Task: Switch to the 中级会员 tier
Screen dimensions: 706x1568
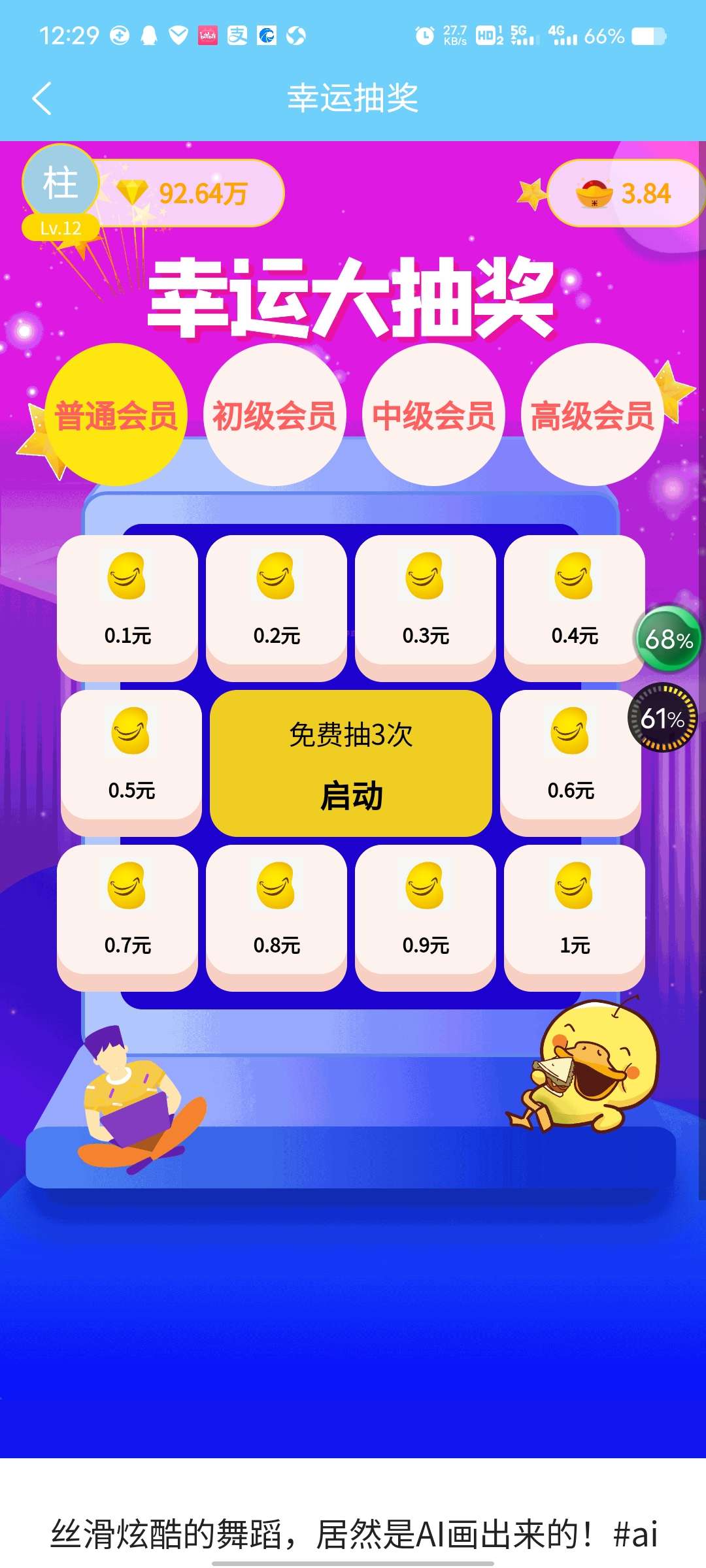Action: 433,414
